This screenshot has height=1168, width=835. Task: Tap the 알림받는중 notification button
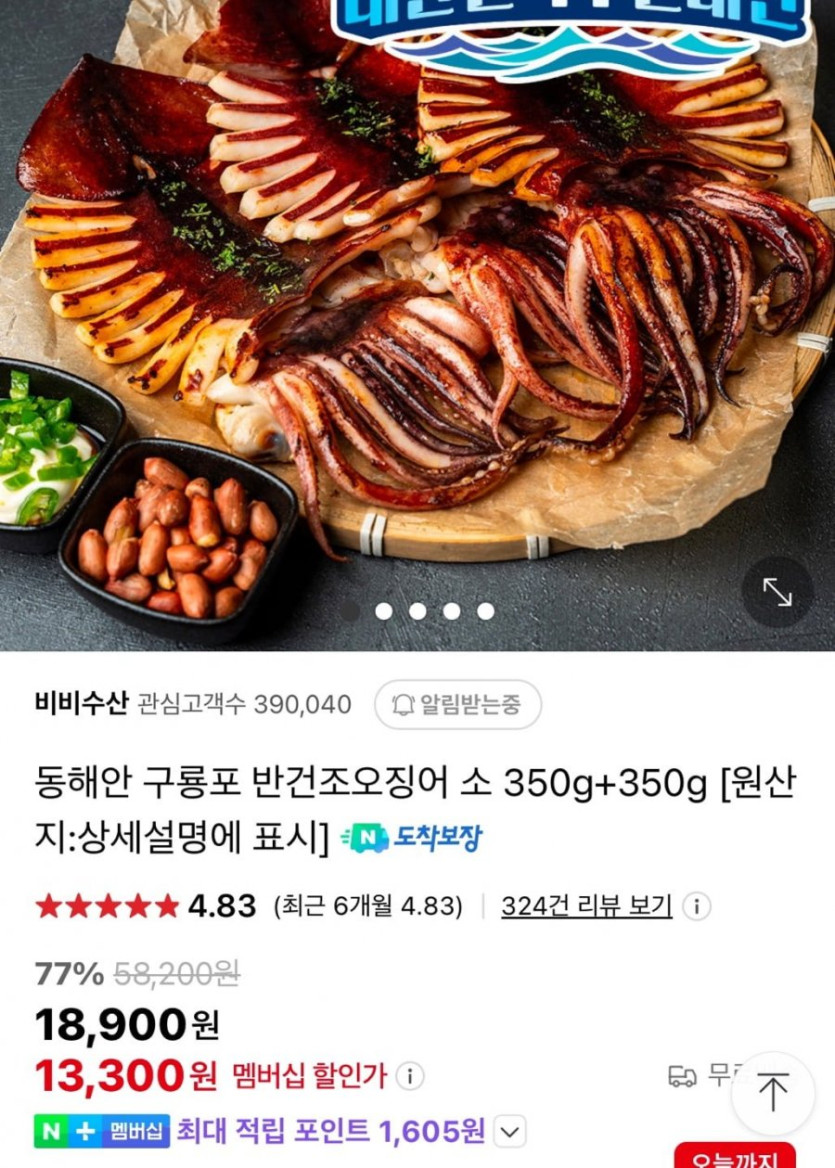pos(458,705)
